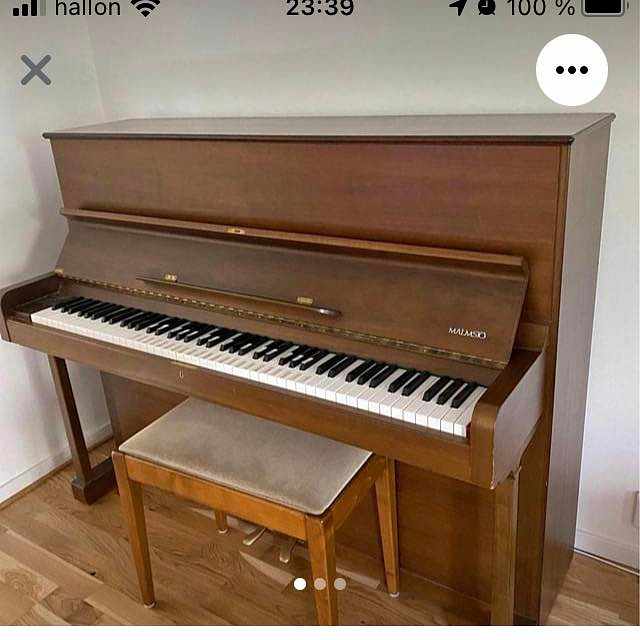This screenshot has height=640, width=640.
Task: Open the three-dot overflow menu
Action: pyautogui.click(x=572, y=70)
